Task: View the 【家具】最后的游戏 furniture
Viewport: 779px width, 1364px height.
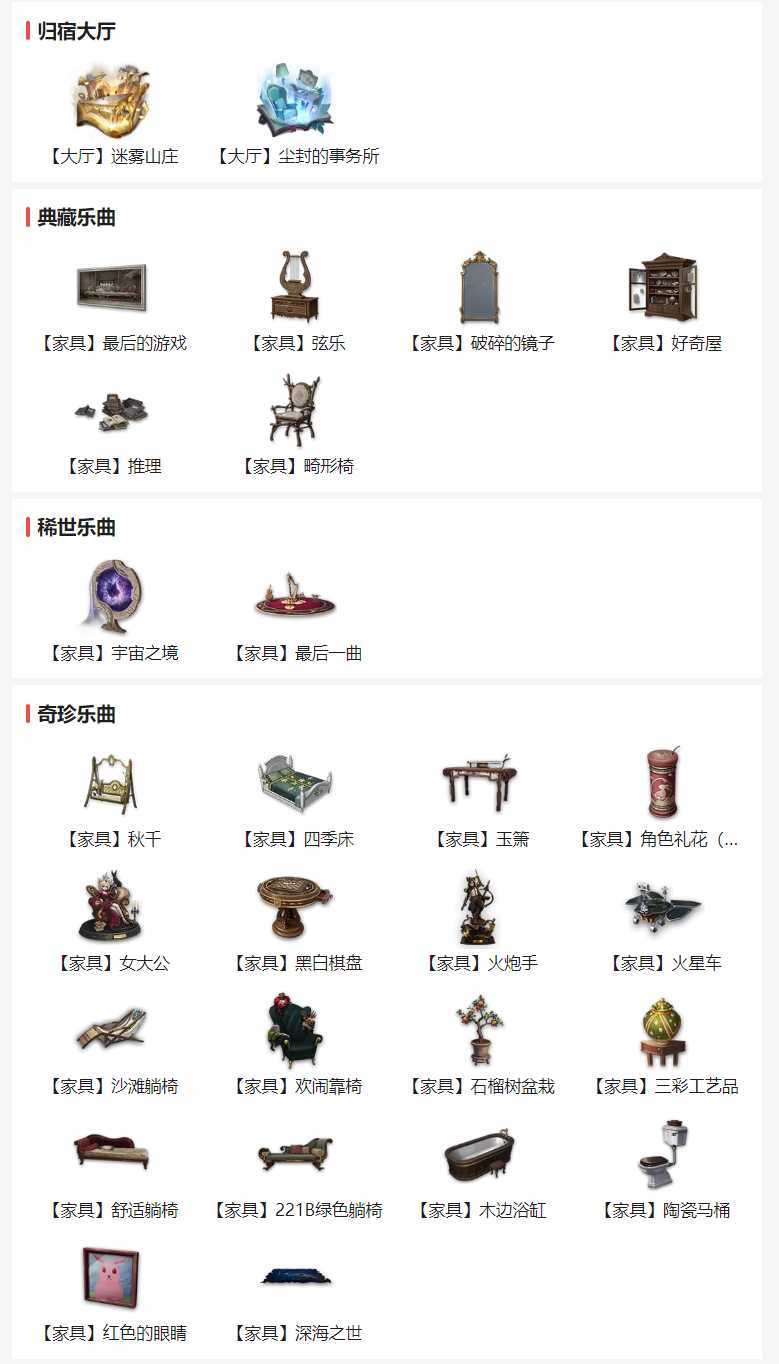Action: coord(111,301)
